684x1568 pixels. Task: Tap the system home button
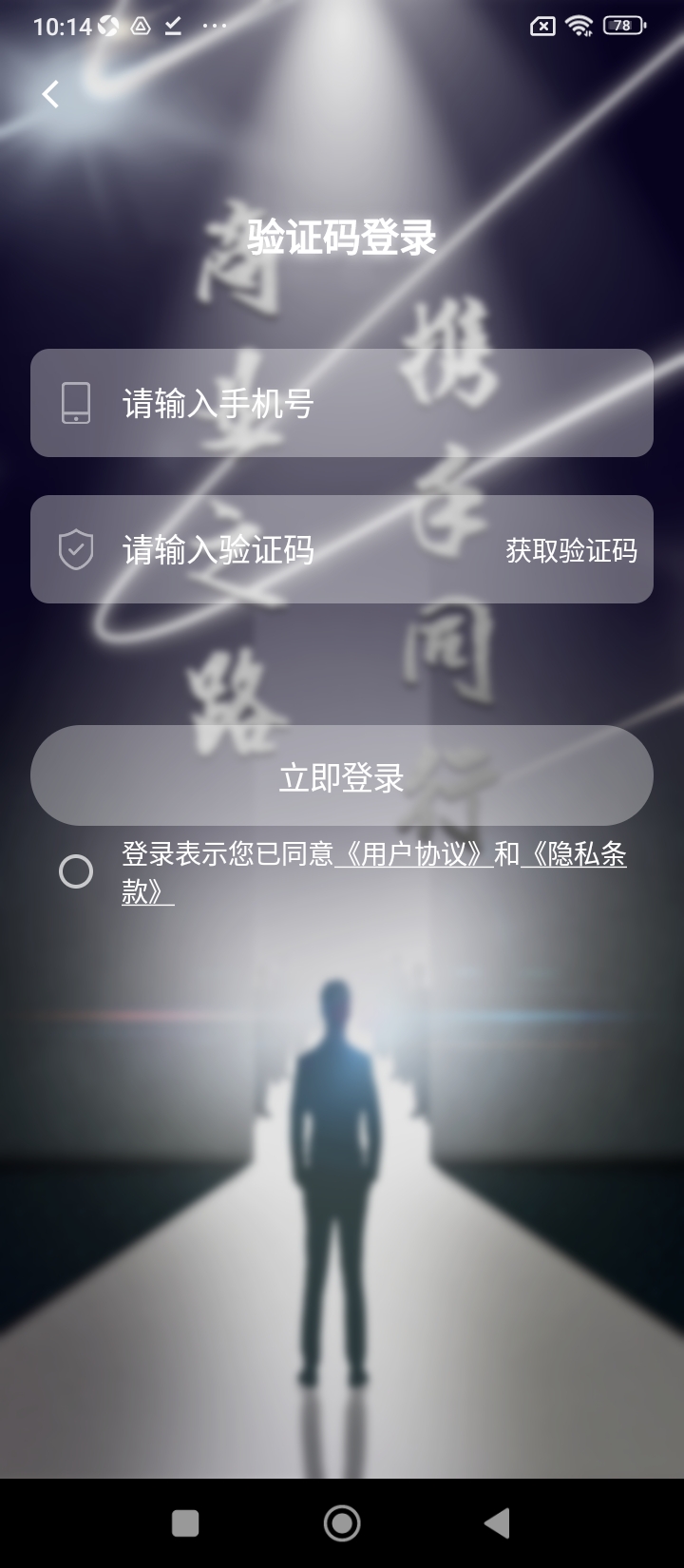342,1523
